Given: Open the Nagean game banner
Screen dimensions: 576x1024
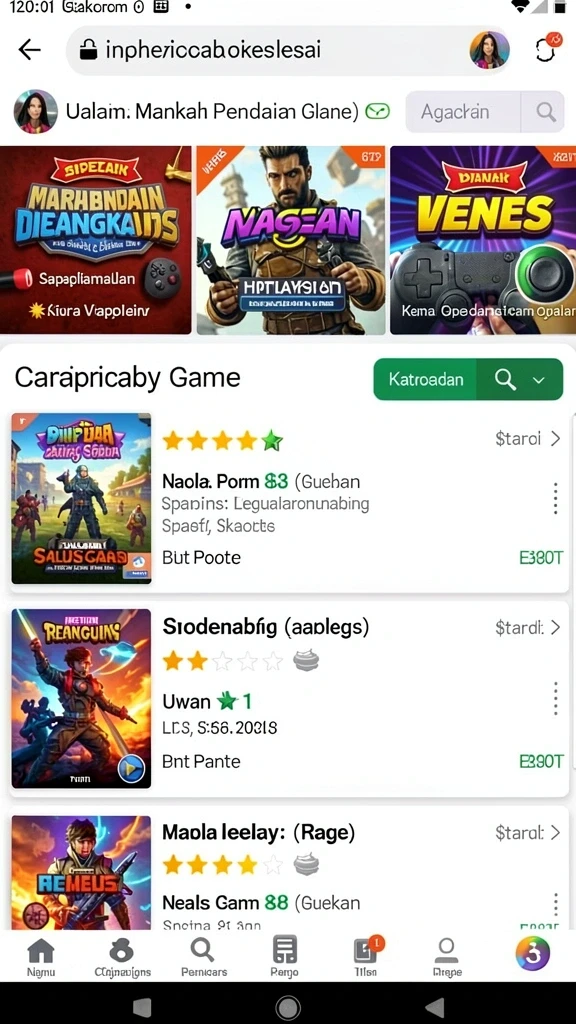Looking at the screenshot, I should click(x=291, y=240).
